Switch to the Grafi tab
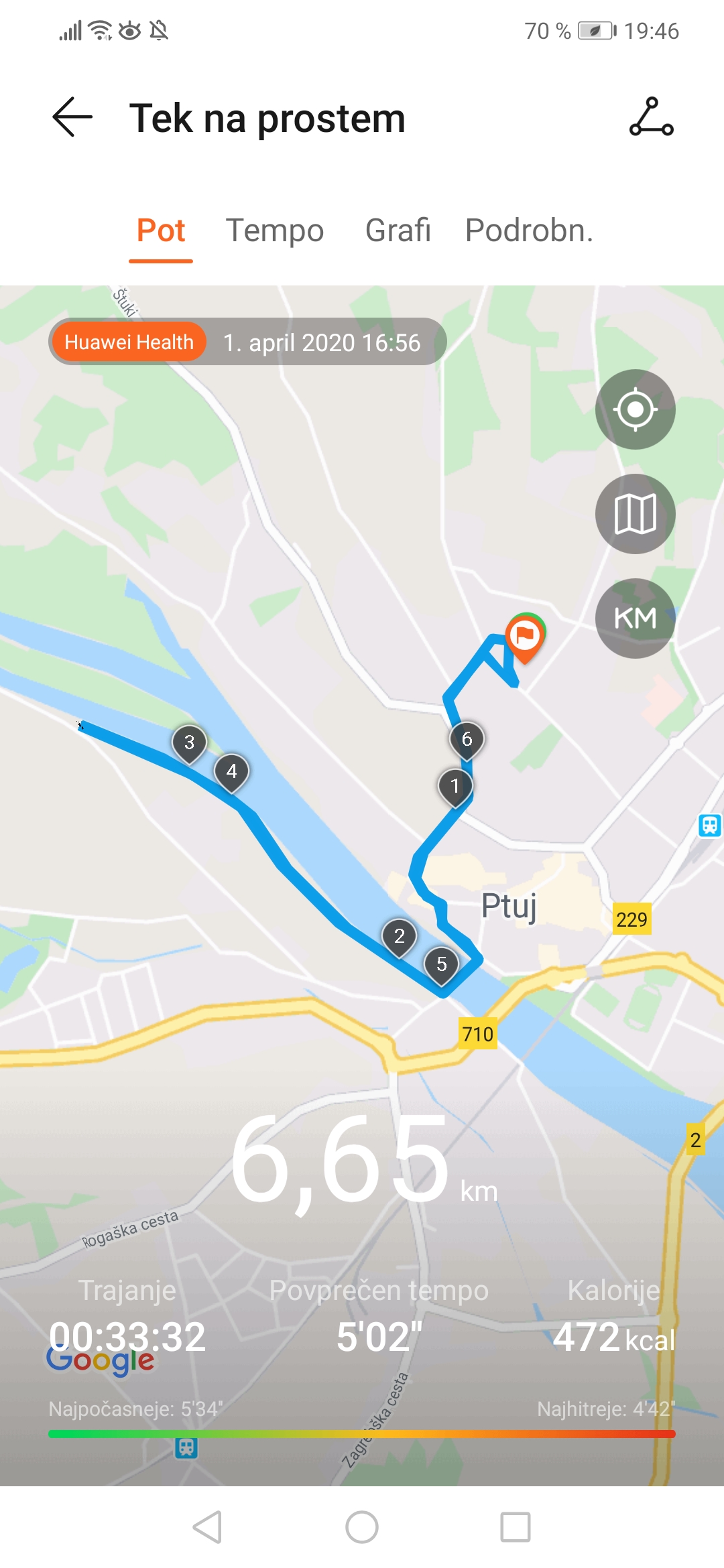Viewport: 724px width, 1568px height. pos(398,231)
